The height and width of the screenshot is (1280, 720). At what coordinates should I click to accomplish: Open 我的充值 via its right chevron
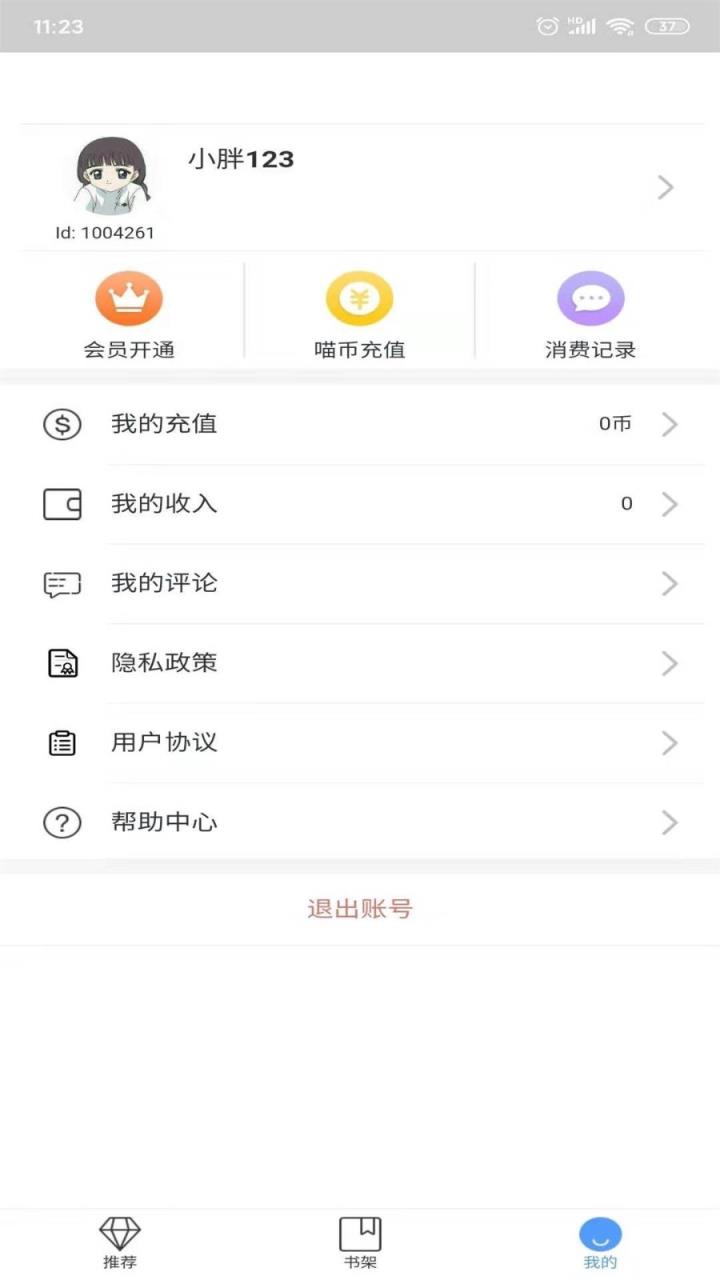coord(669,424)
